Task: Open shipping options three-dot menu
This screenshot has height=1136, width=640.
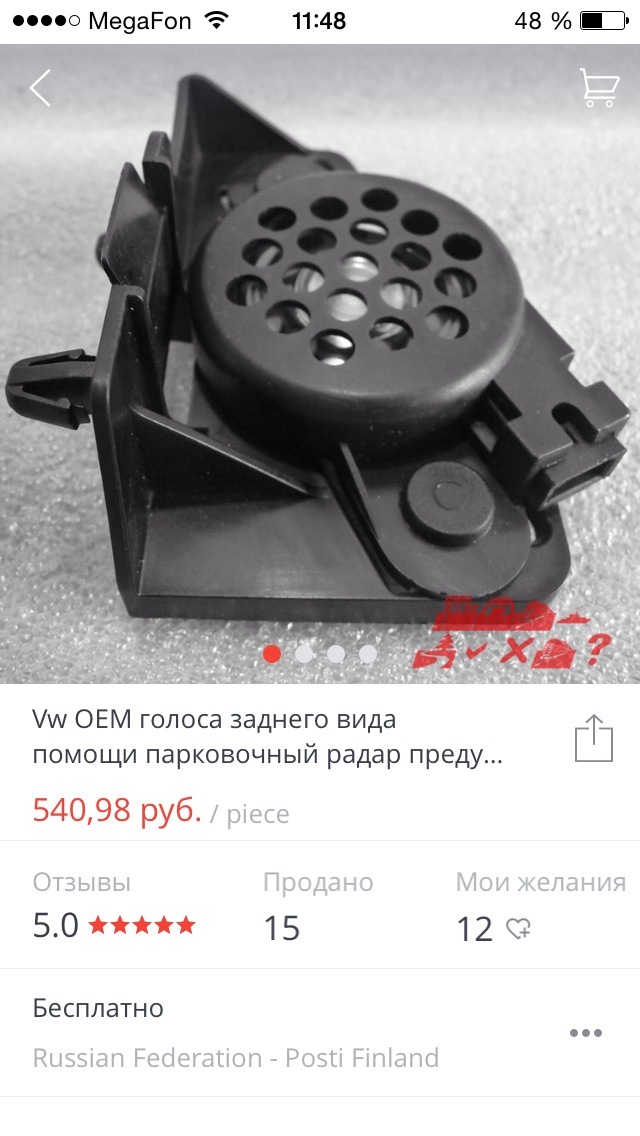Action: pos(586,1033)
